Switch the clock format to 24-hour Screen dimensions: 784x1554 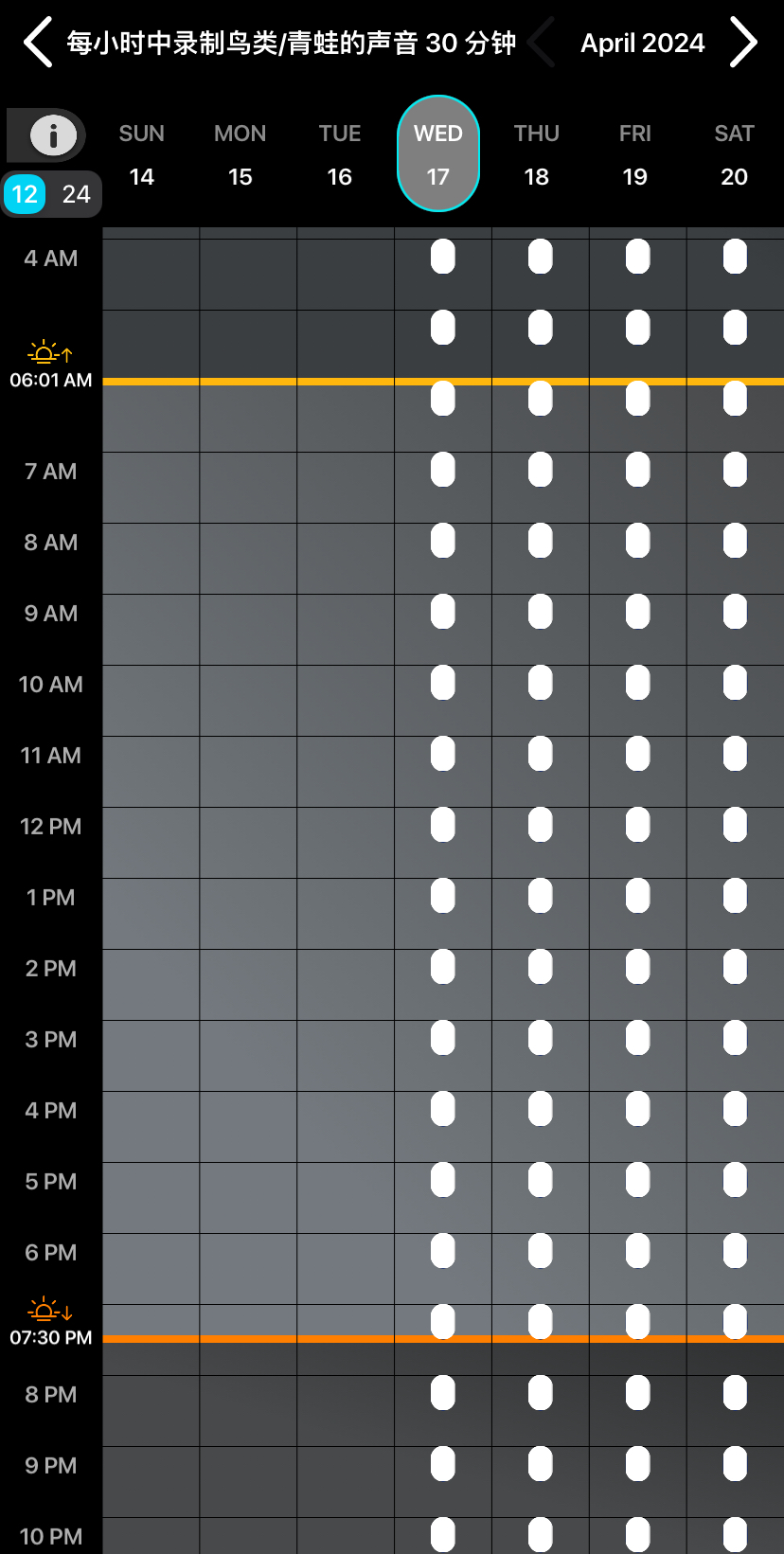(78, 193)
